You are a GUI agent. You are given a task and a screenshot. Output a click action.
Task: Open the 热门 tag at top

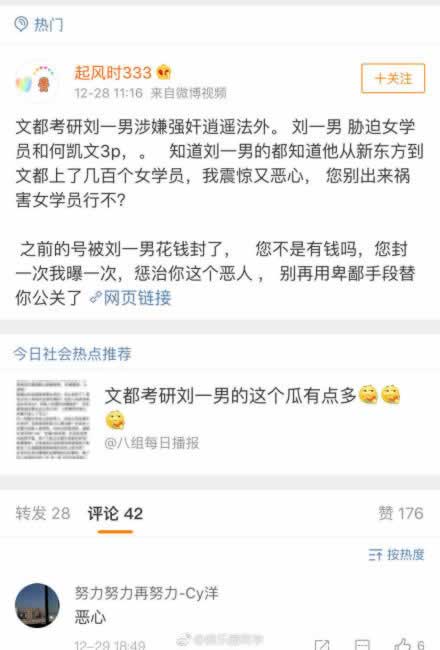[39, 24]
